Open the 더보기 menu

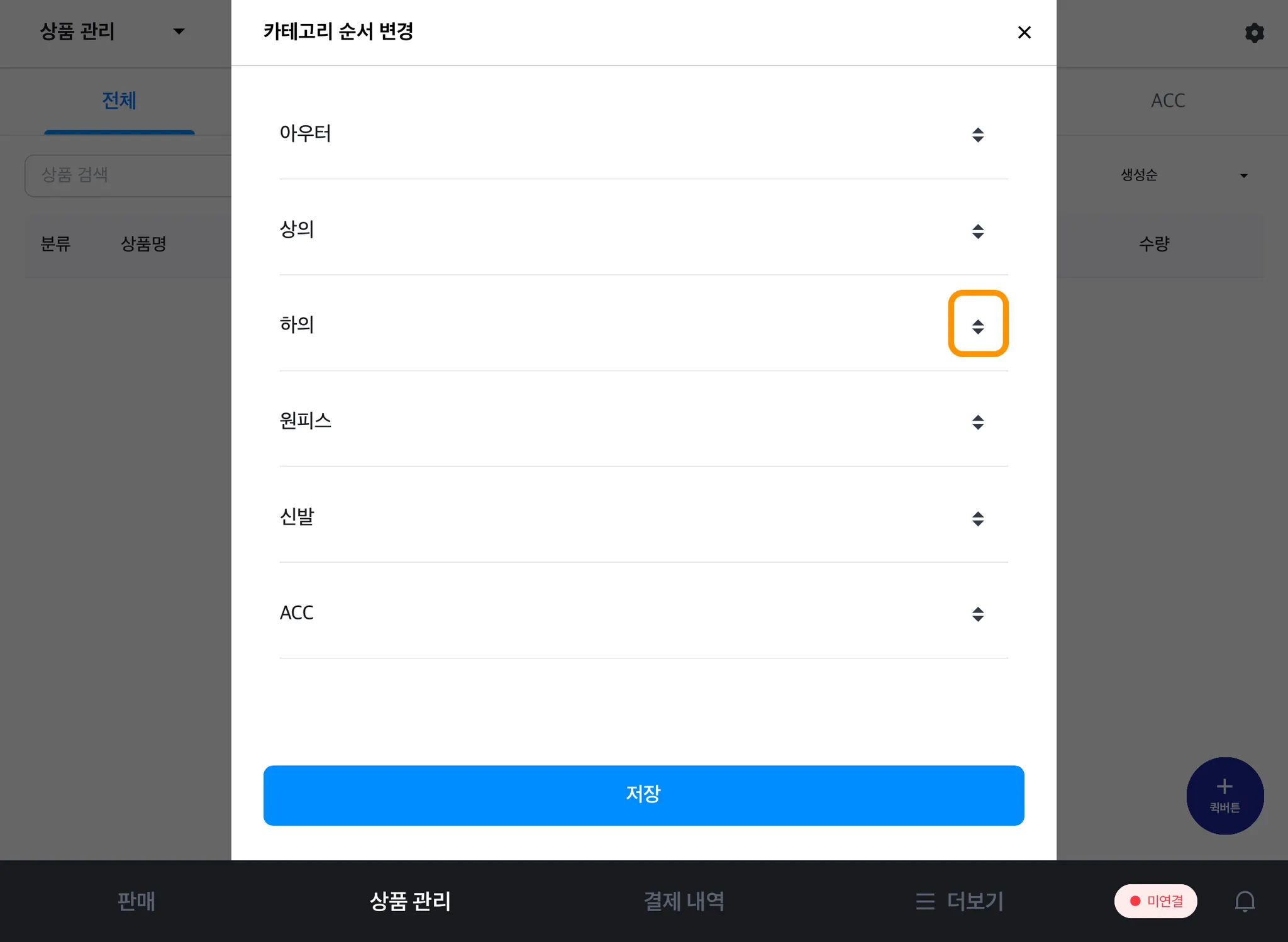960,901
